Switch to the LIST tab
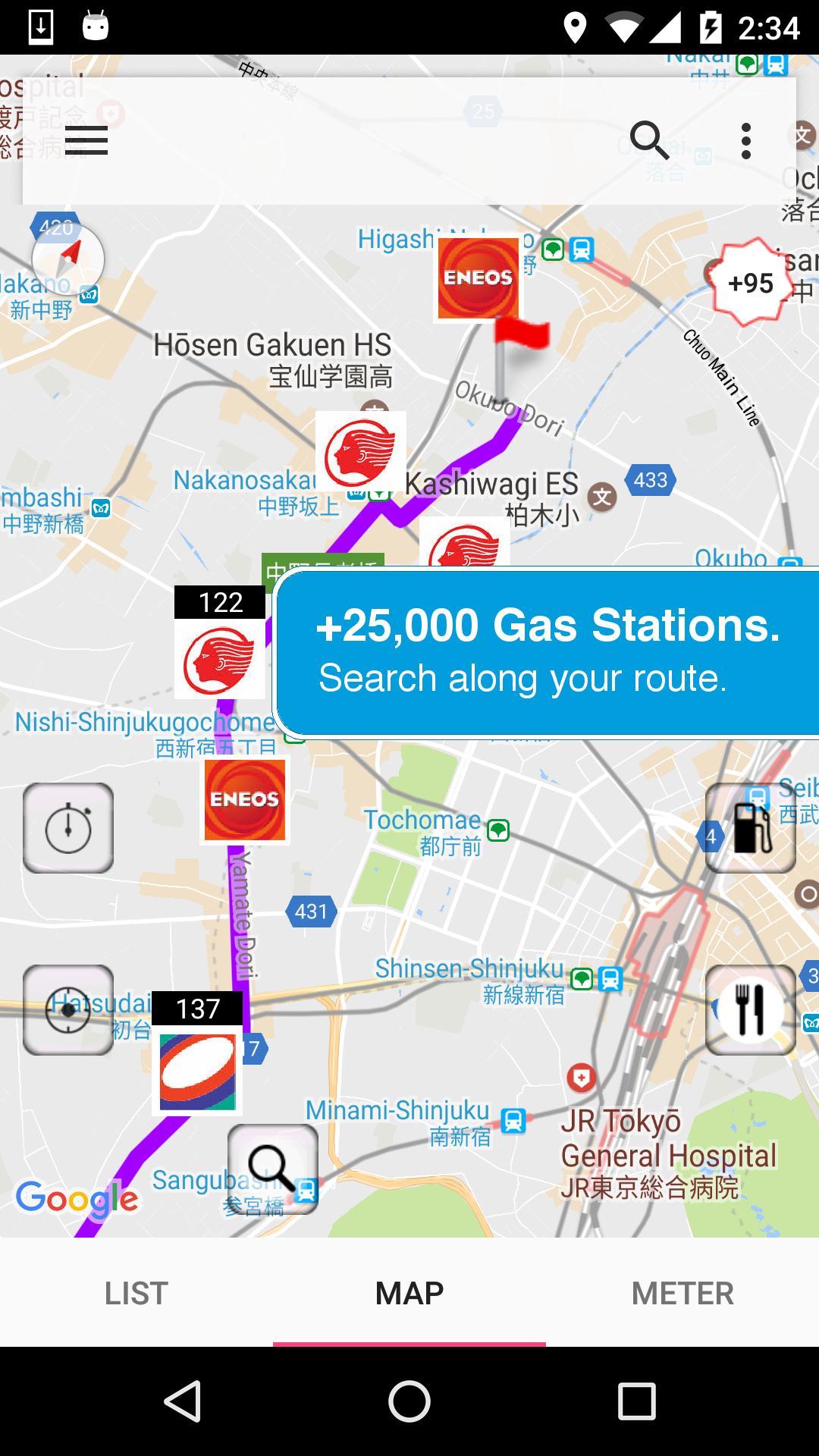Viewport: 819px width, 1456px height. (136, 1293)
